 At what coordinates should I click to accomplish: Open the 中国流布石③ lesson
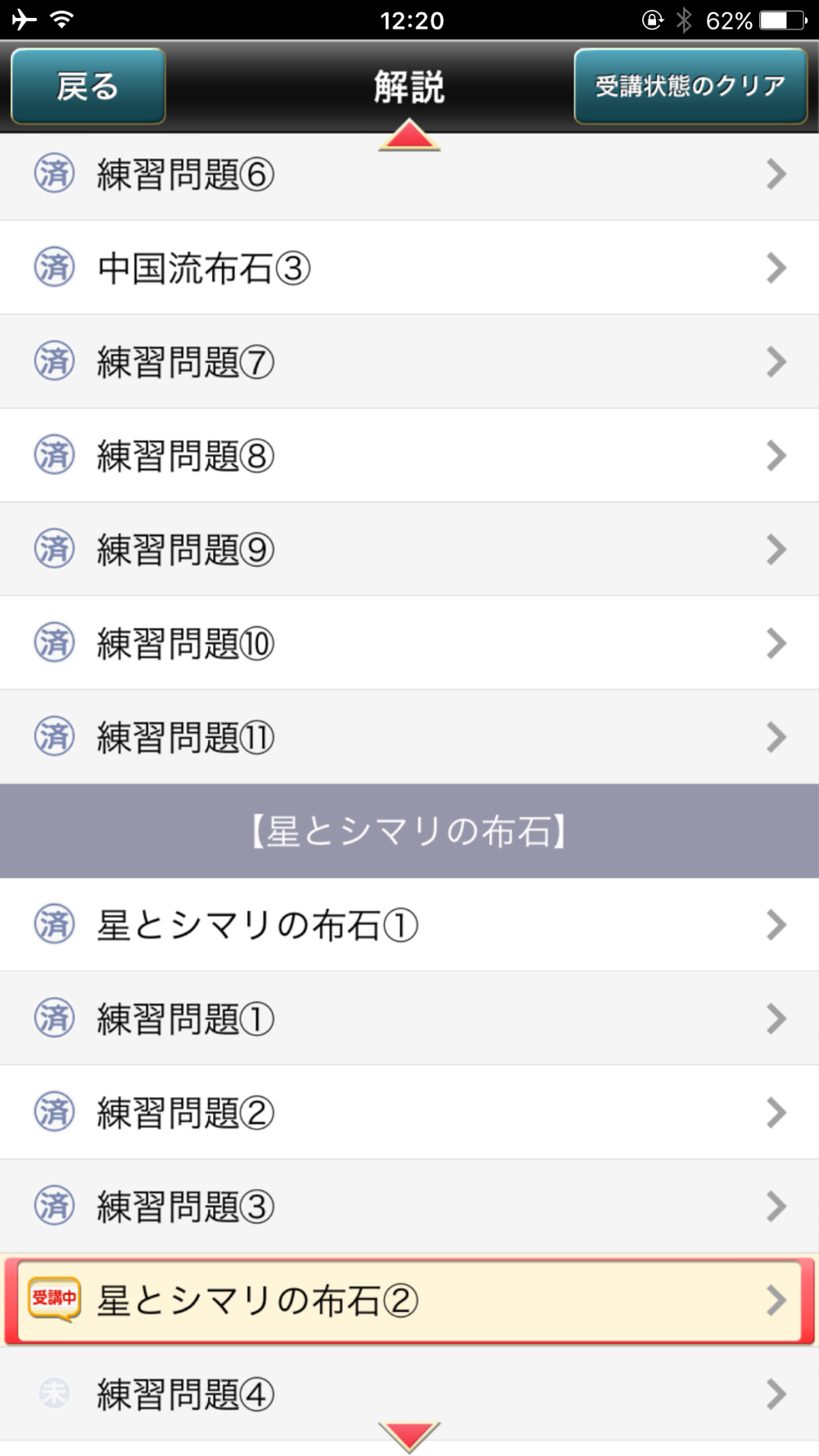pos(409,268)
